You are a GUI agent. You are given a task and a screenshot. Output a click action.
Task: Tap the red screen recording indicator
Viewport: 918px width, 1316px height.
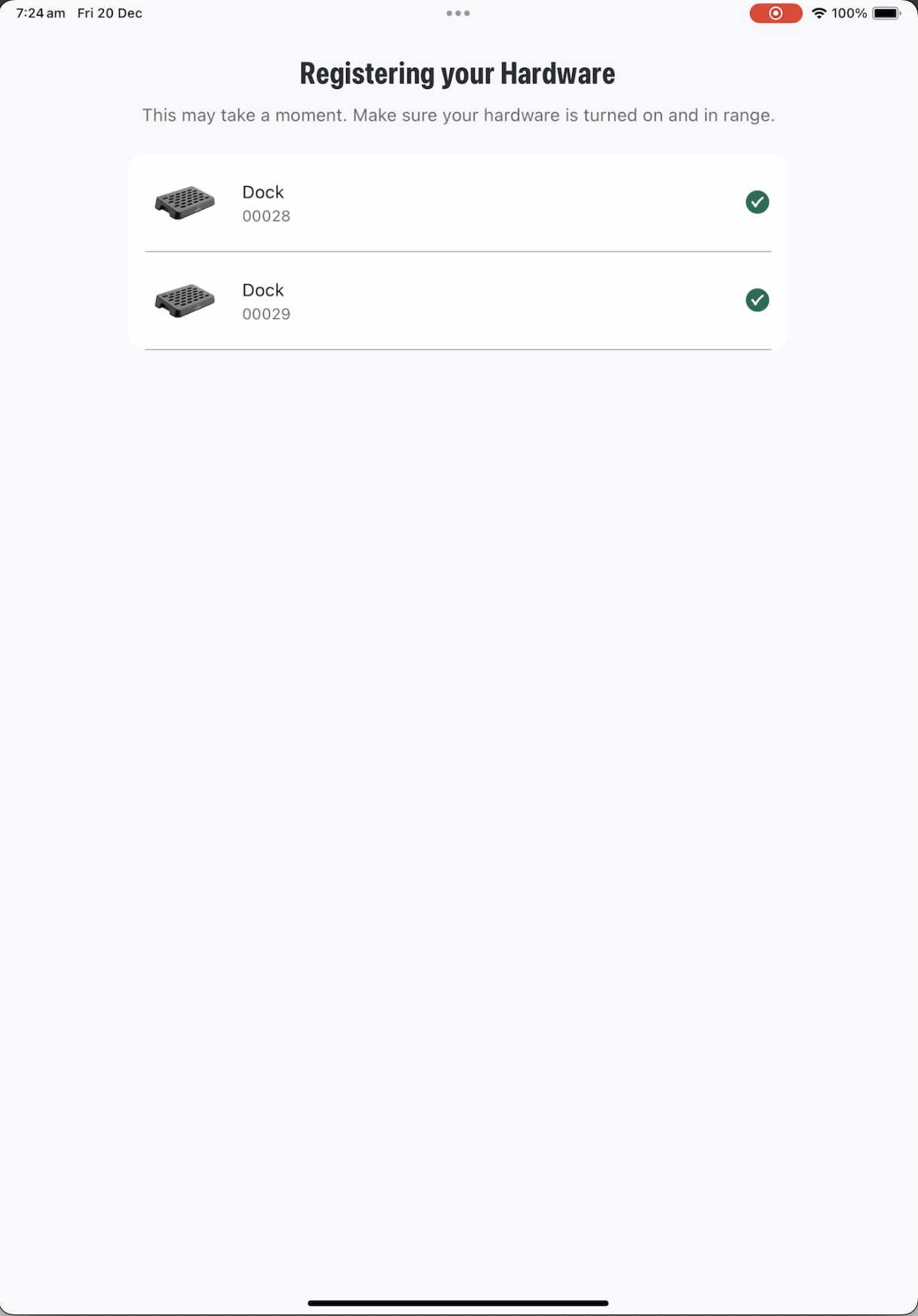click(x=775, y=14)
